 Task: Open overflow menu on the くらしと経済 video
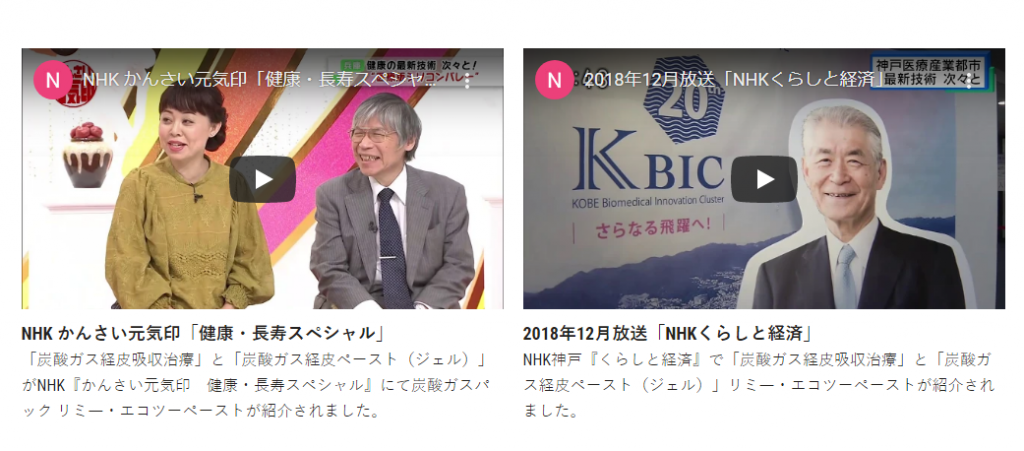click(968, 81)
